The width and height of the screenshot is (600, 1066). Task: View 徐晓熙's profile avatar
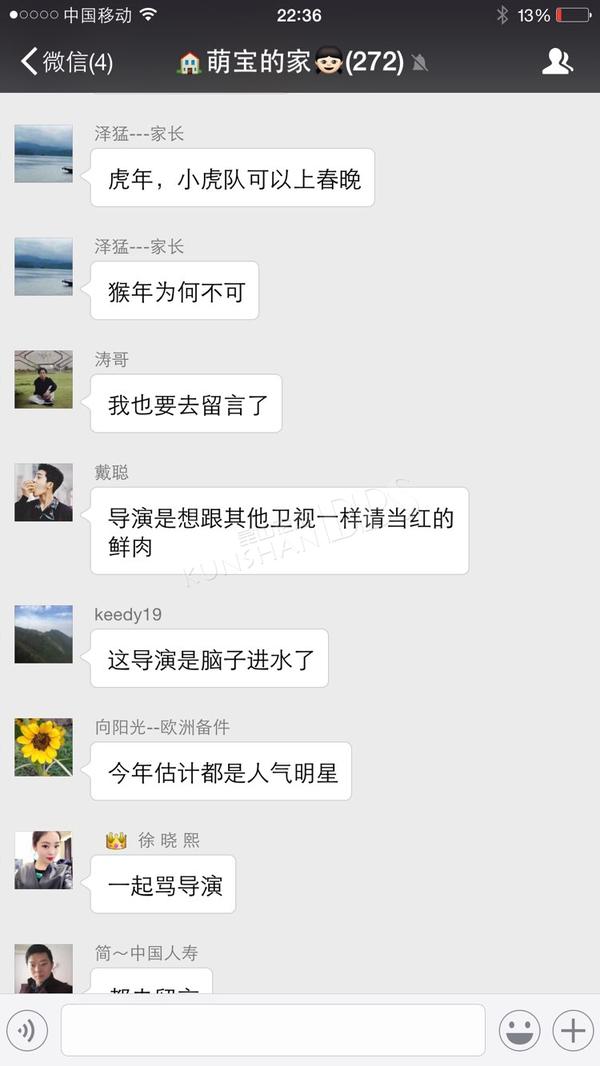[x=43, y=860]
